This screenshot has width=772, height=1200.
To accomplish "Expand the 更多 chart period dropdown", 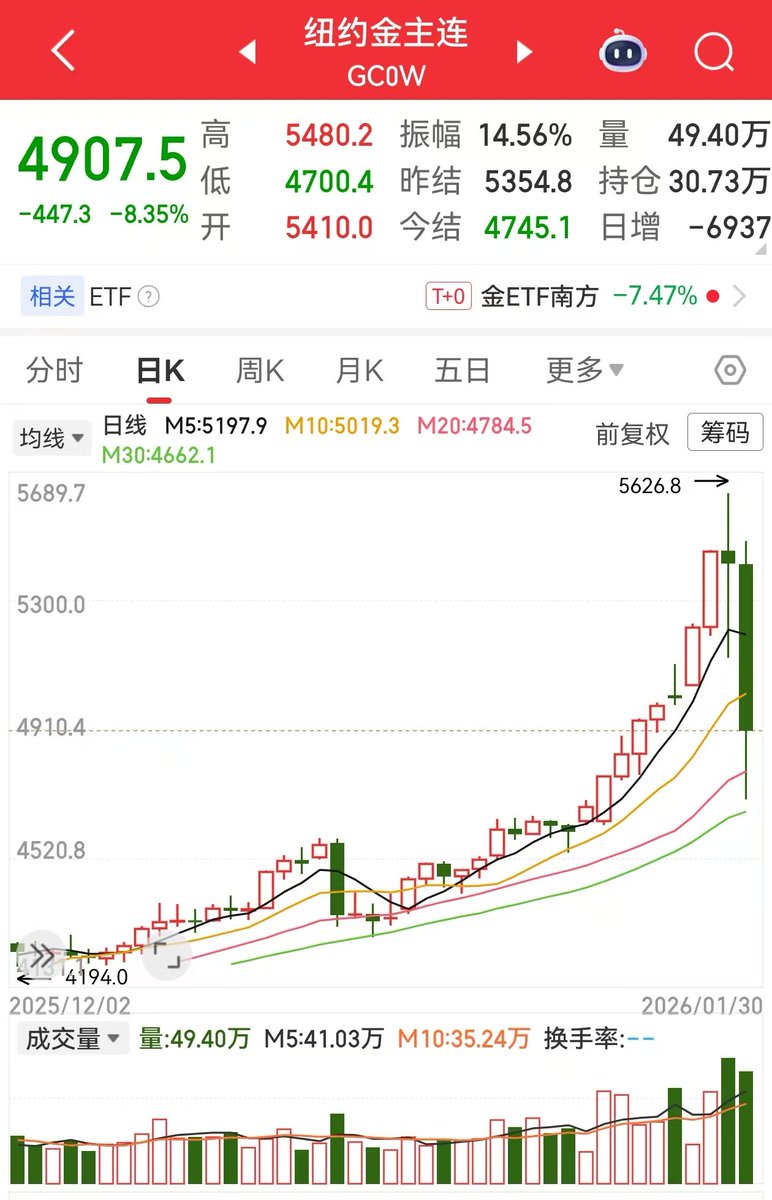I will (584, 371).
